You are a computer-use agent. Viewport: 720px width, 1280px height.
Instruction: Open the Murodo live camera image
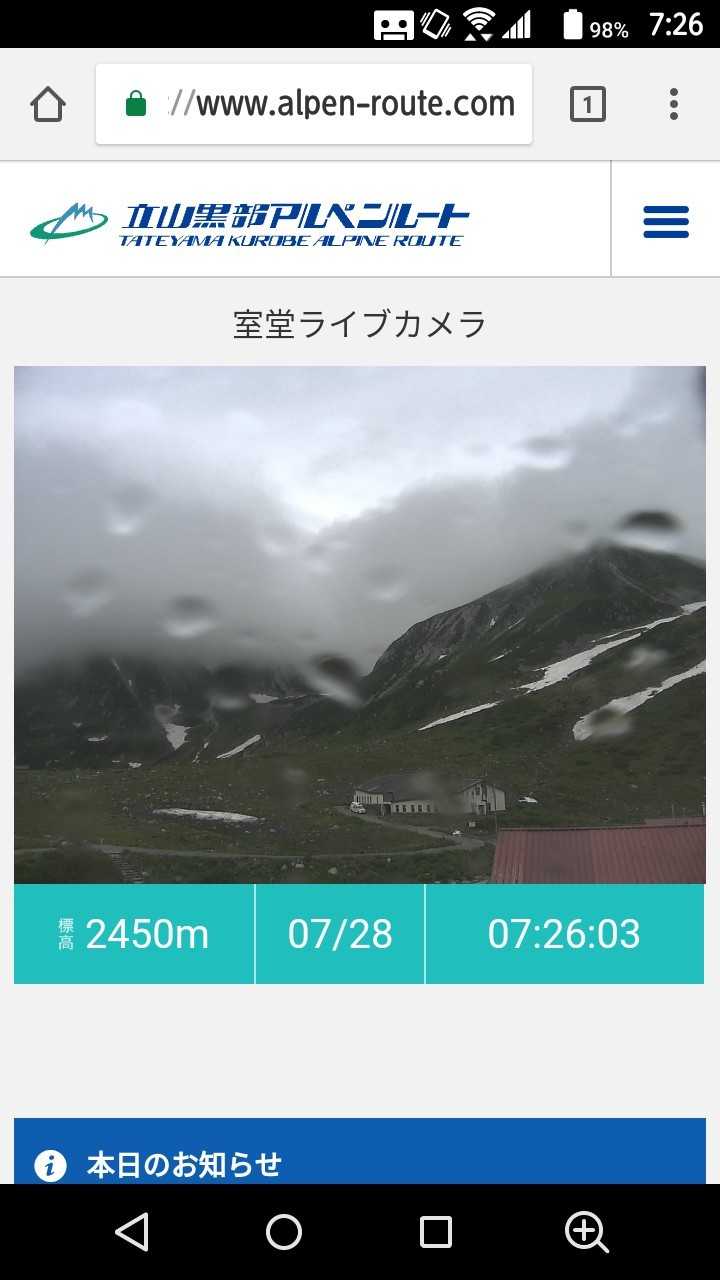tap(360, 624)
